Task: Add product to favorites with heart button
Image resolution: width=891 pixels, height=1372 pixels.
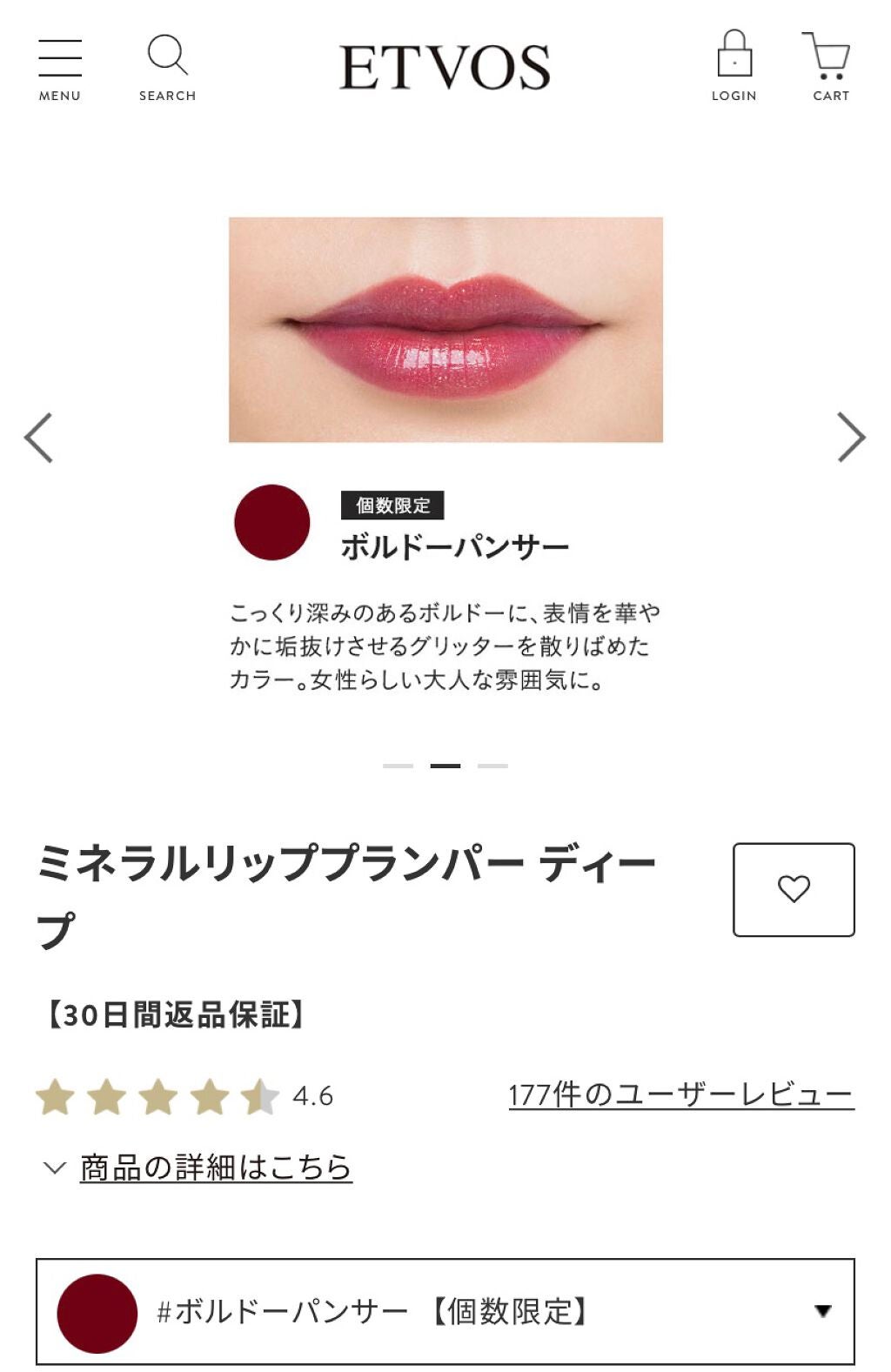Action: pyautogui.click(x=793, y=889)
